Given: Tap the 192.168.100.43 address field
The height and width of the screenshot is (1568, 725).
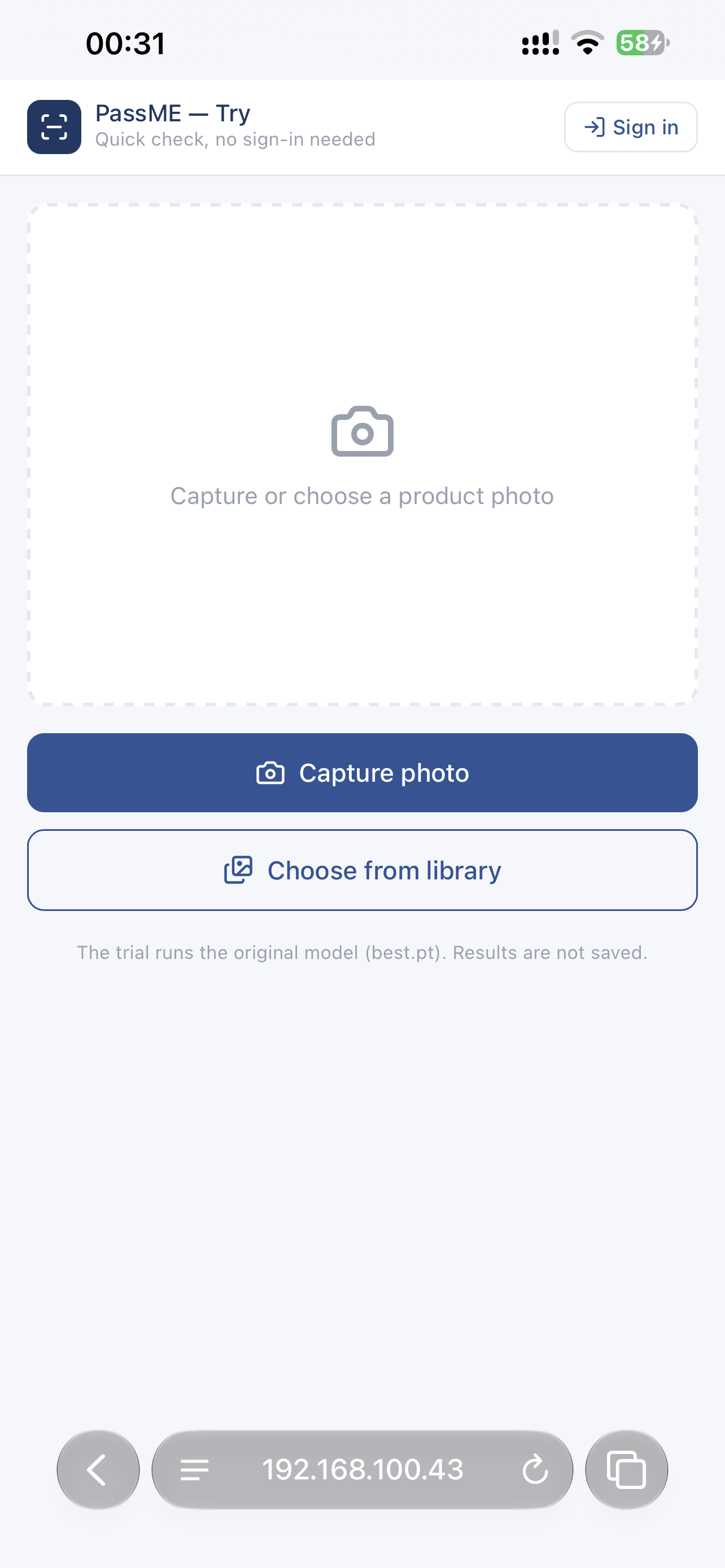Looking at the screenshot, I should click(x=362, y=1469).
